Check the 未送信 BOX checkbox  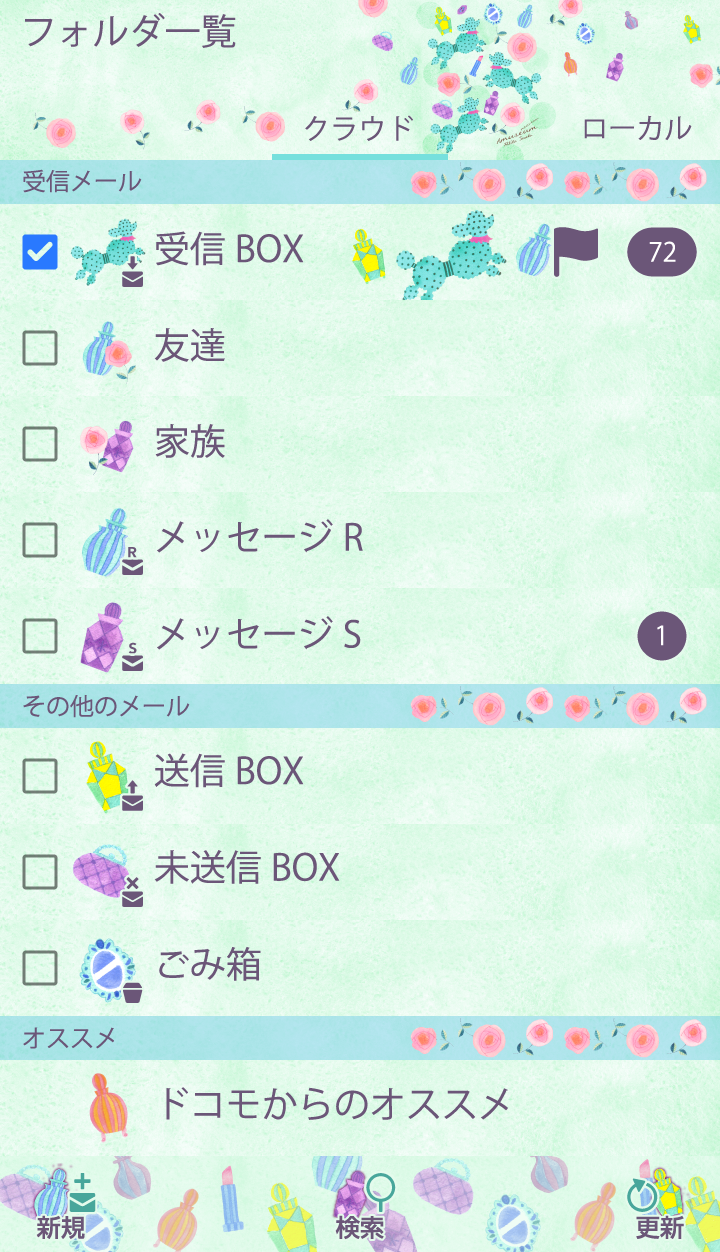click(40, 872)
